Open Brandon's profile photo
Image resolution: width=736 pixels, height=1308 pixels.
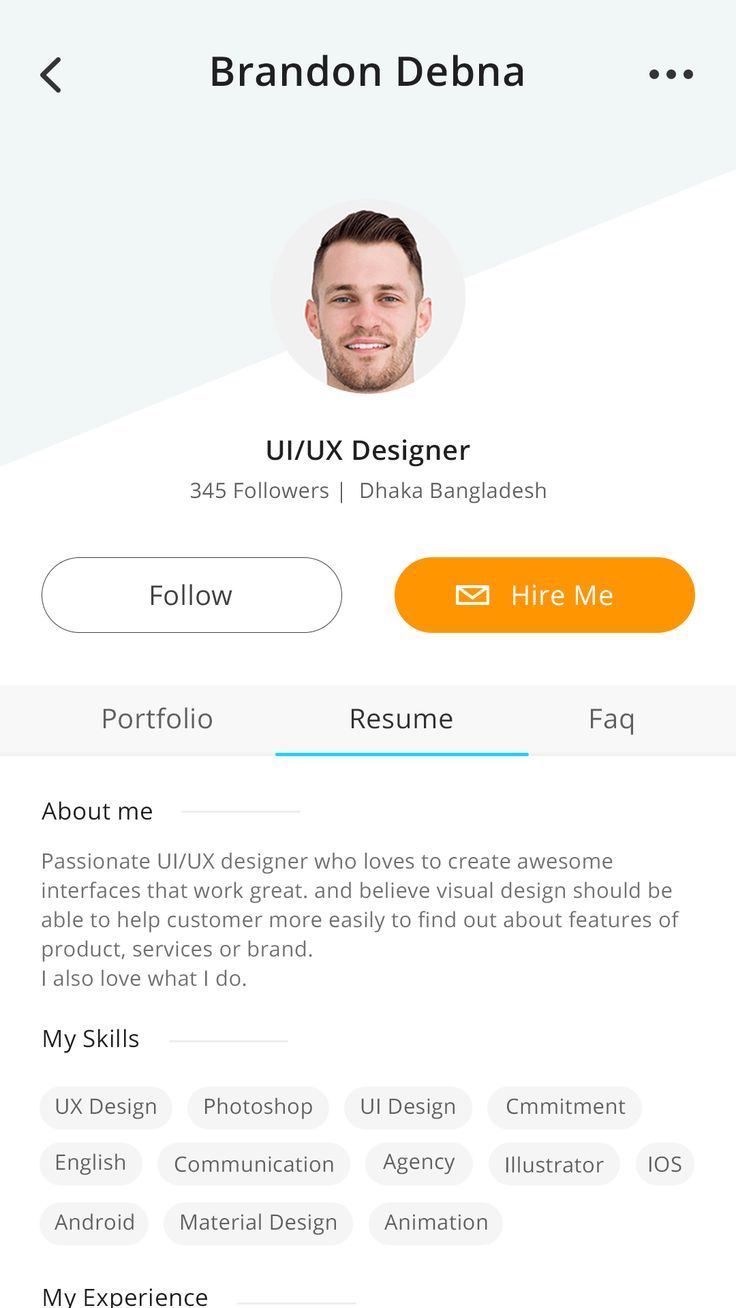click(x=368, y=297)
